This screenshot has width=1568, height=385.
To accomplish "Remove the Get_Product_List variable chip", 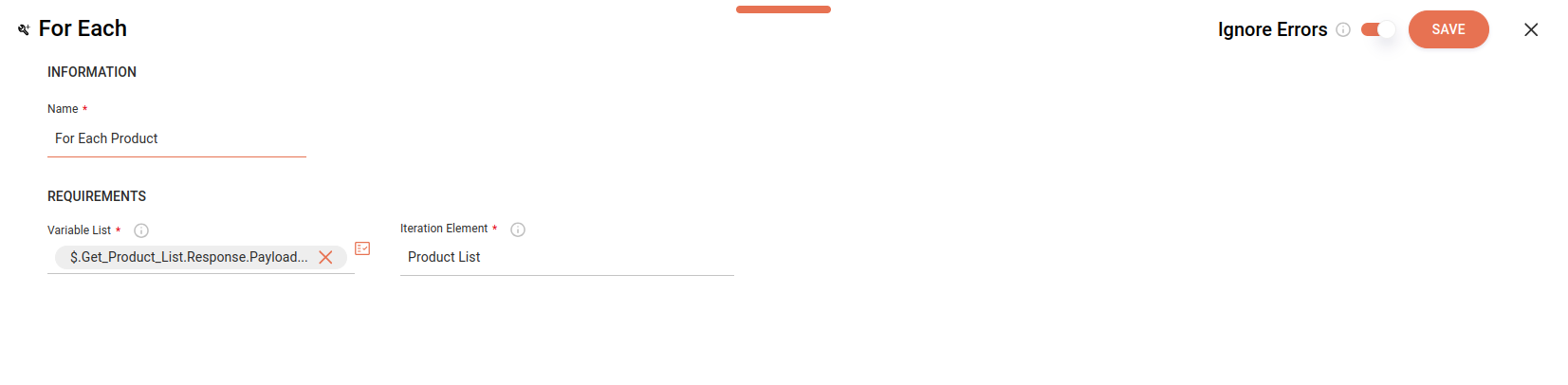I will [325, 257].
